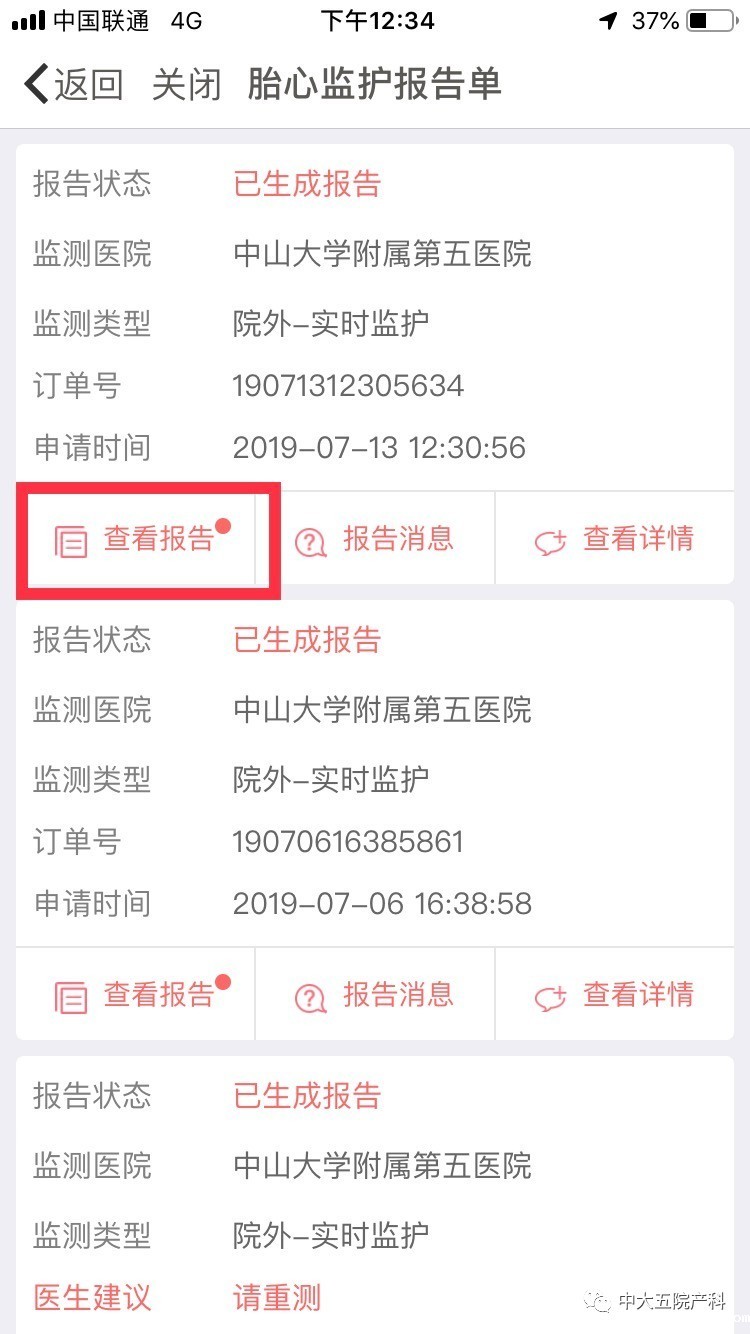The height and width of the screenshot is (1334, 750).
Task: Select the document icon in the second report card
Action: (70, 994)
